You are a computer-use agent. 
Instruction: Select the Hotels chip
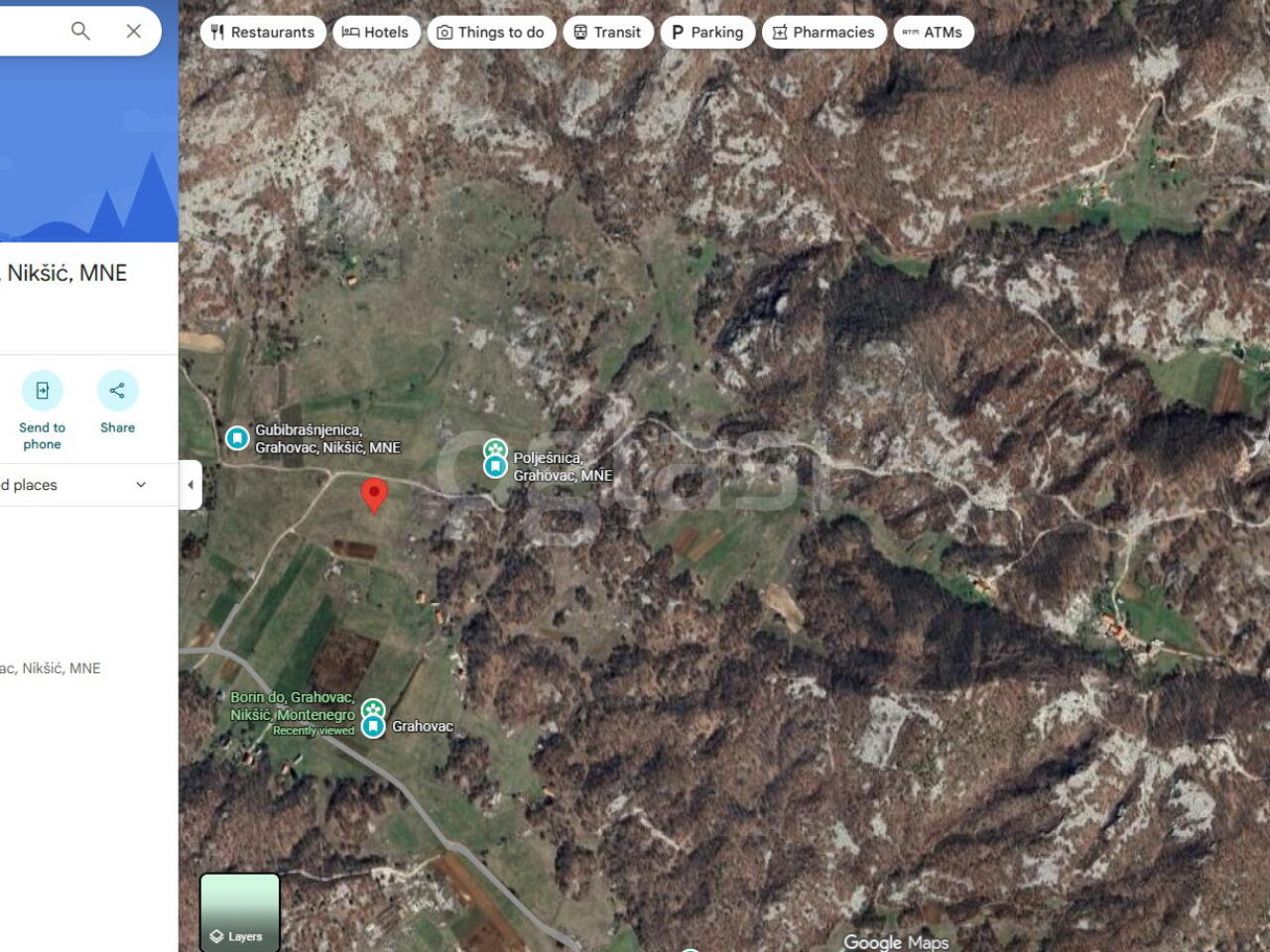pyautogui.click(x=375, y=32)
